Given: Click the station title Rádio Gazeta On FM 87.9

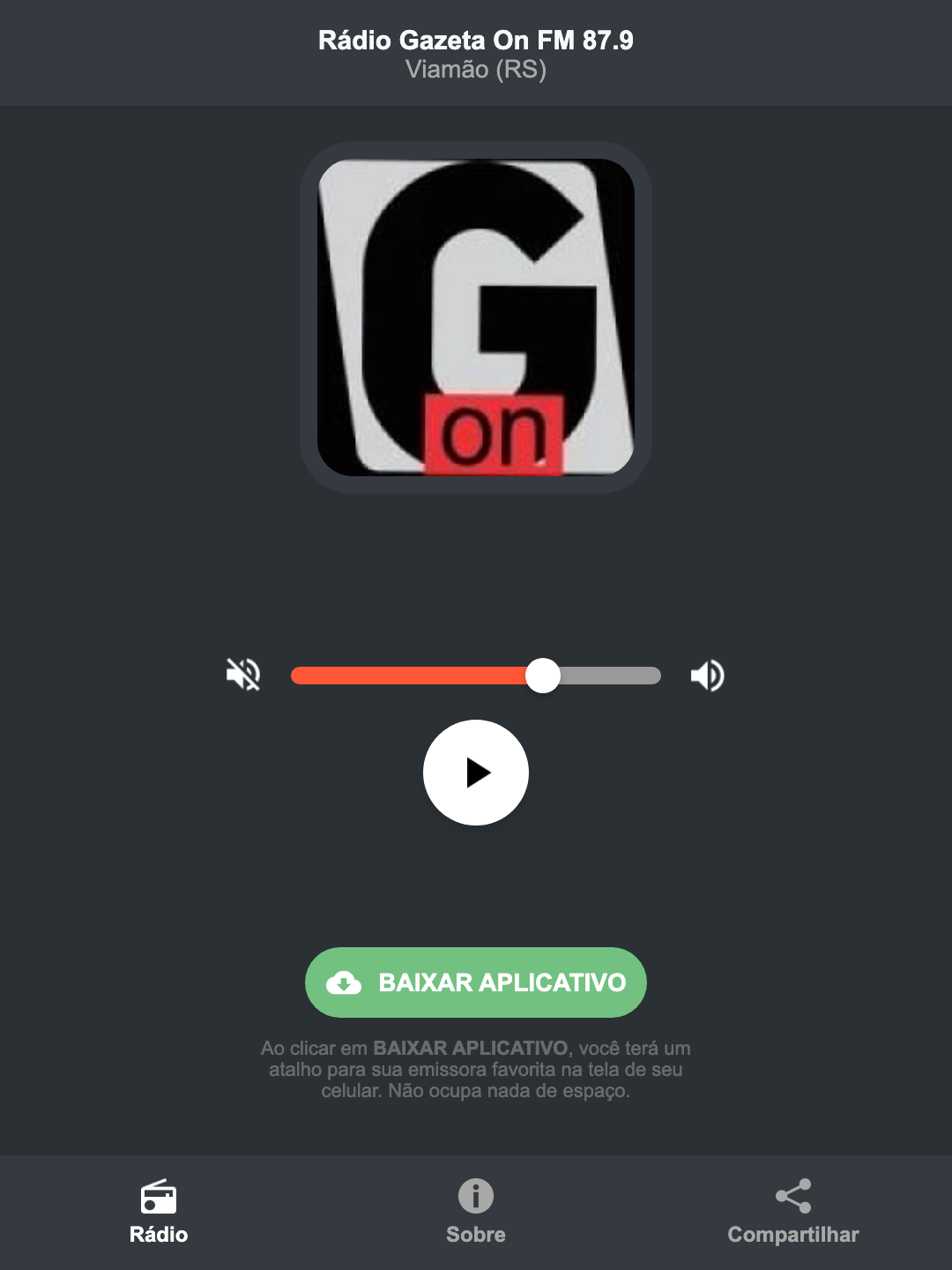Looking at the screenshot, I should click(x=475, y=40).
